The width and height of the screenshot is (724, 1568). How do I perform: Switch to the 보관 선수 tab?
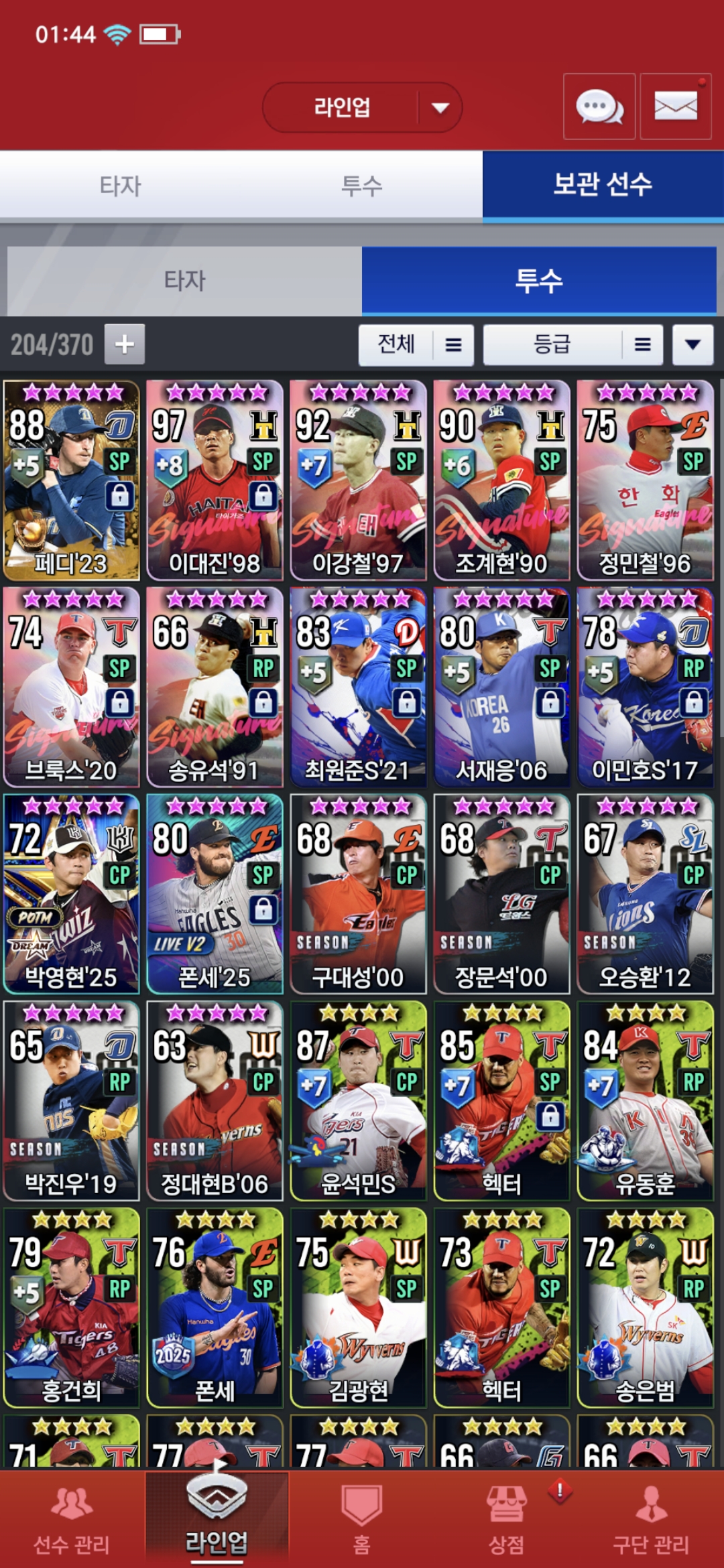click(602, 185)
